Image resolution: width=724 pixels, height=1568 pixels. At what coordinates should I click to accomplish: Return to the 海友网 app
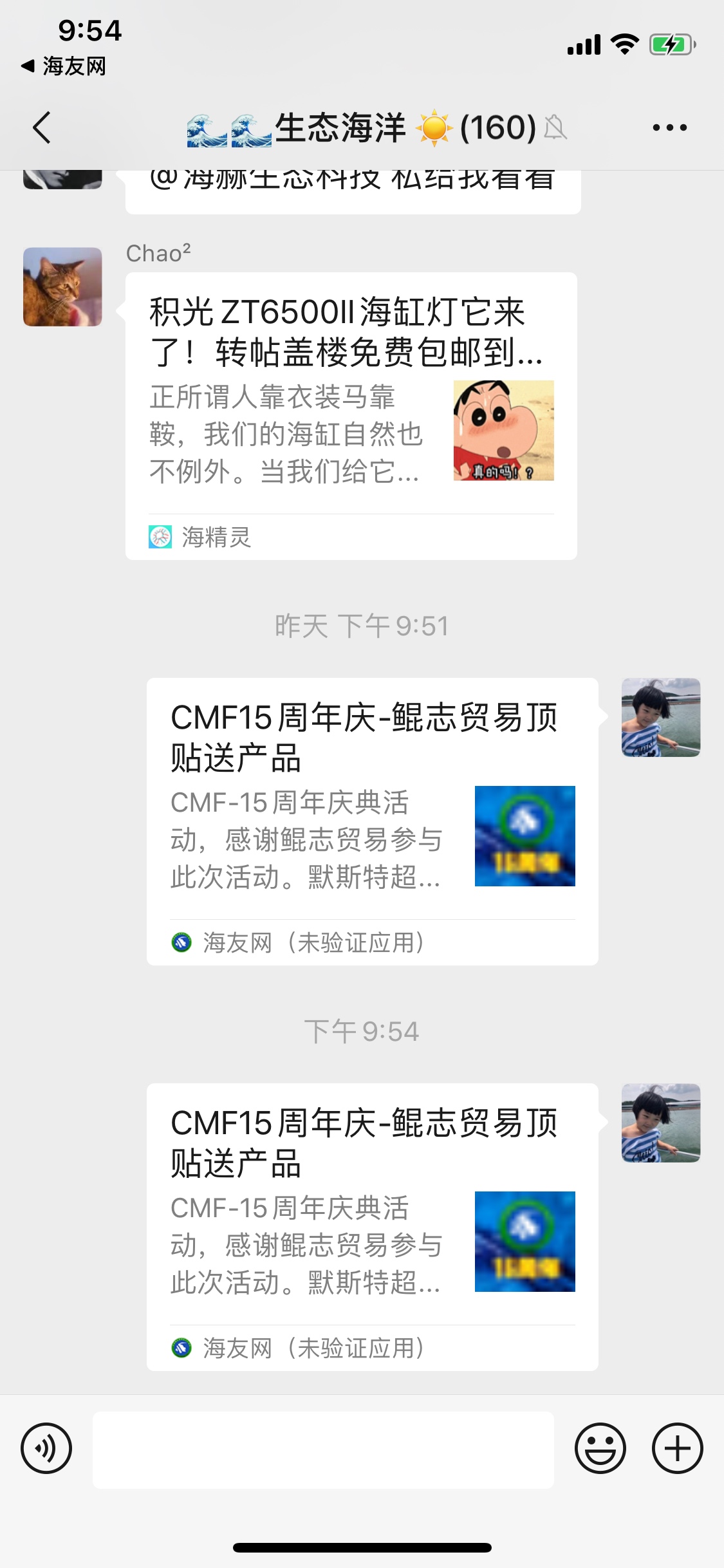coord(64,66)
